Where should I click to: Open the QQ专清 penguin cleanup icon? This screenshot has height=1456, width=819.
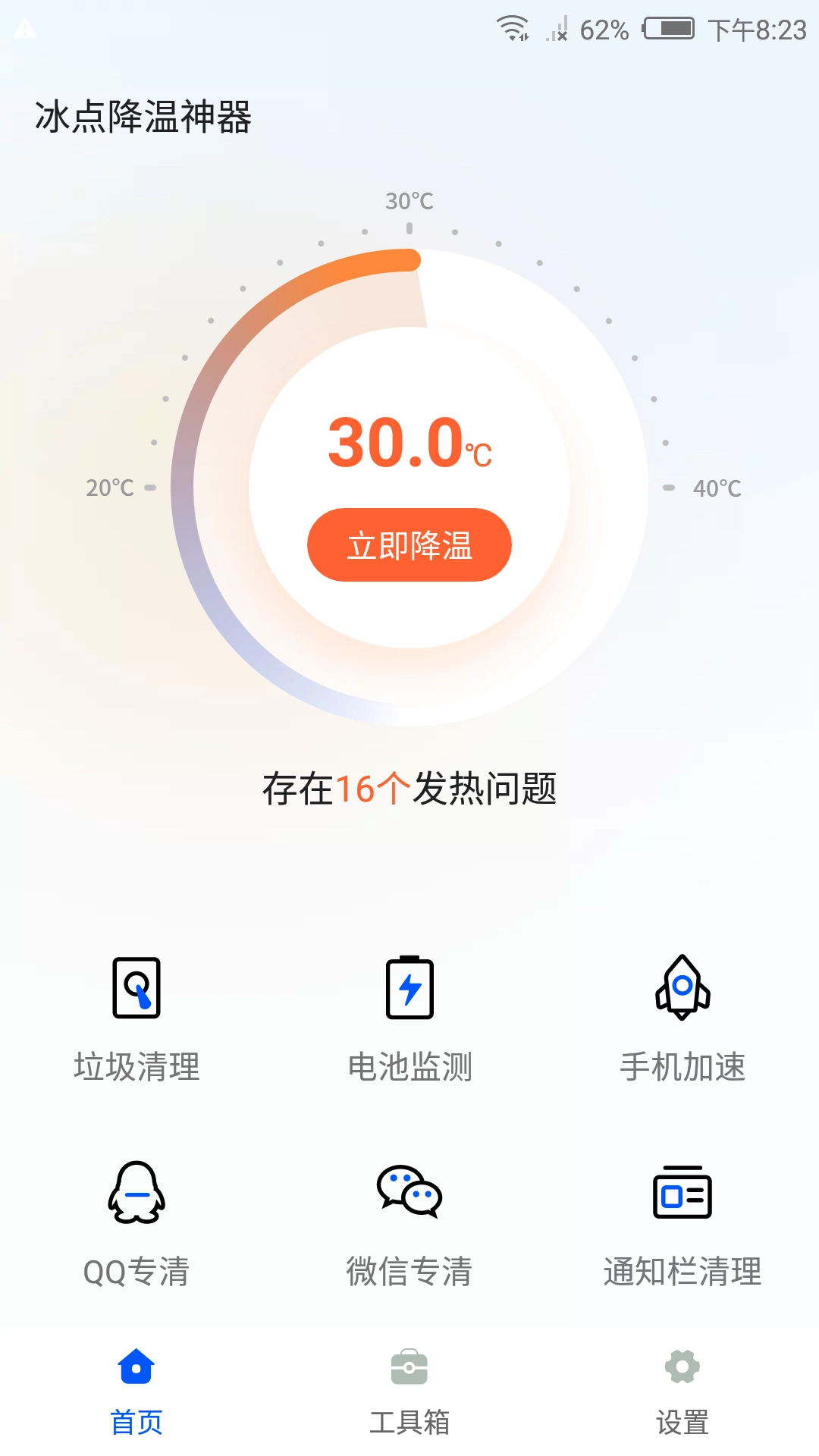(136, 1193)
